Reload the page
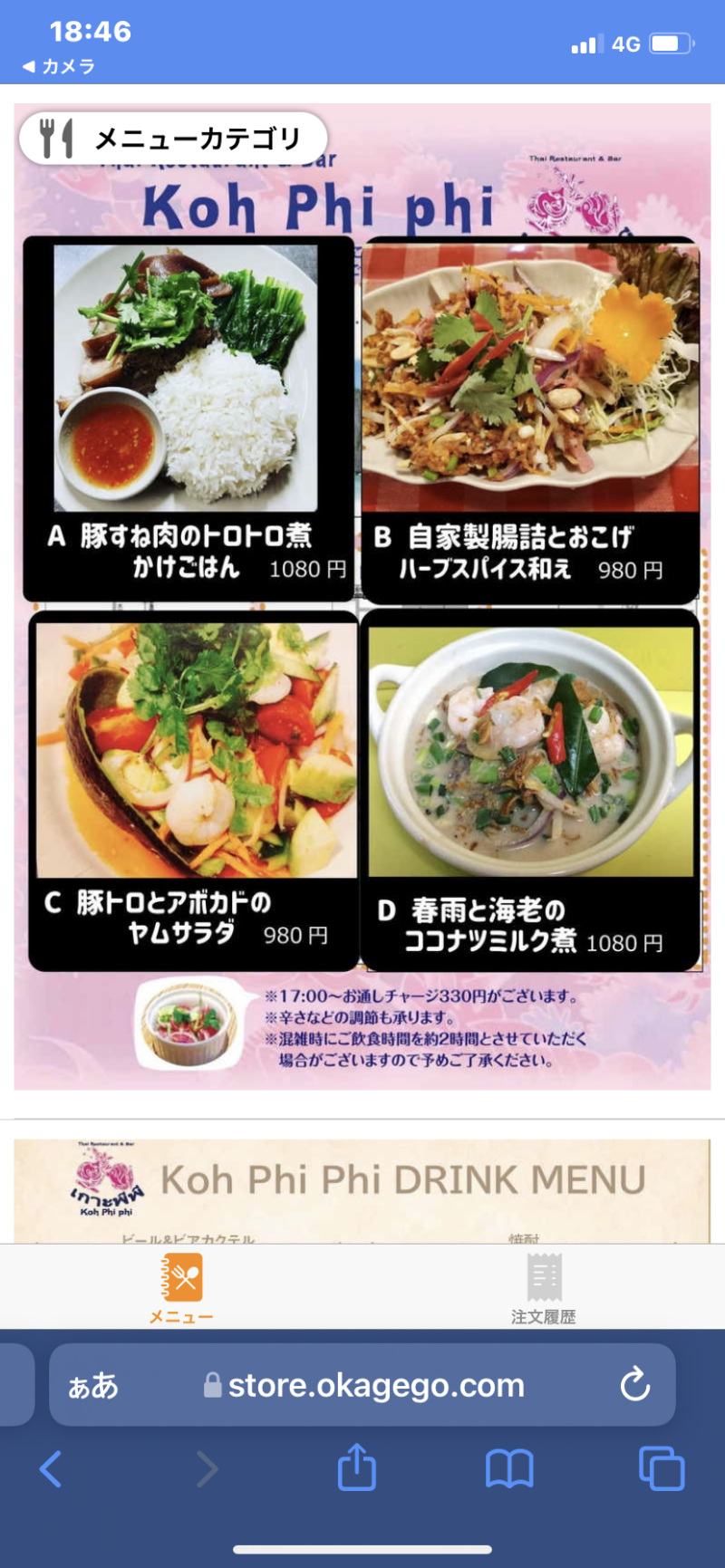The image size is (725, 1568). [634, 1384]
